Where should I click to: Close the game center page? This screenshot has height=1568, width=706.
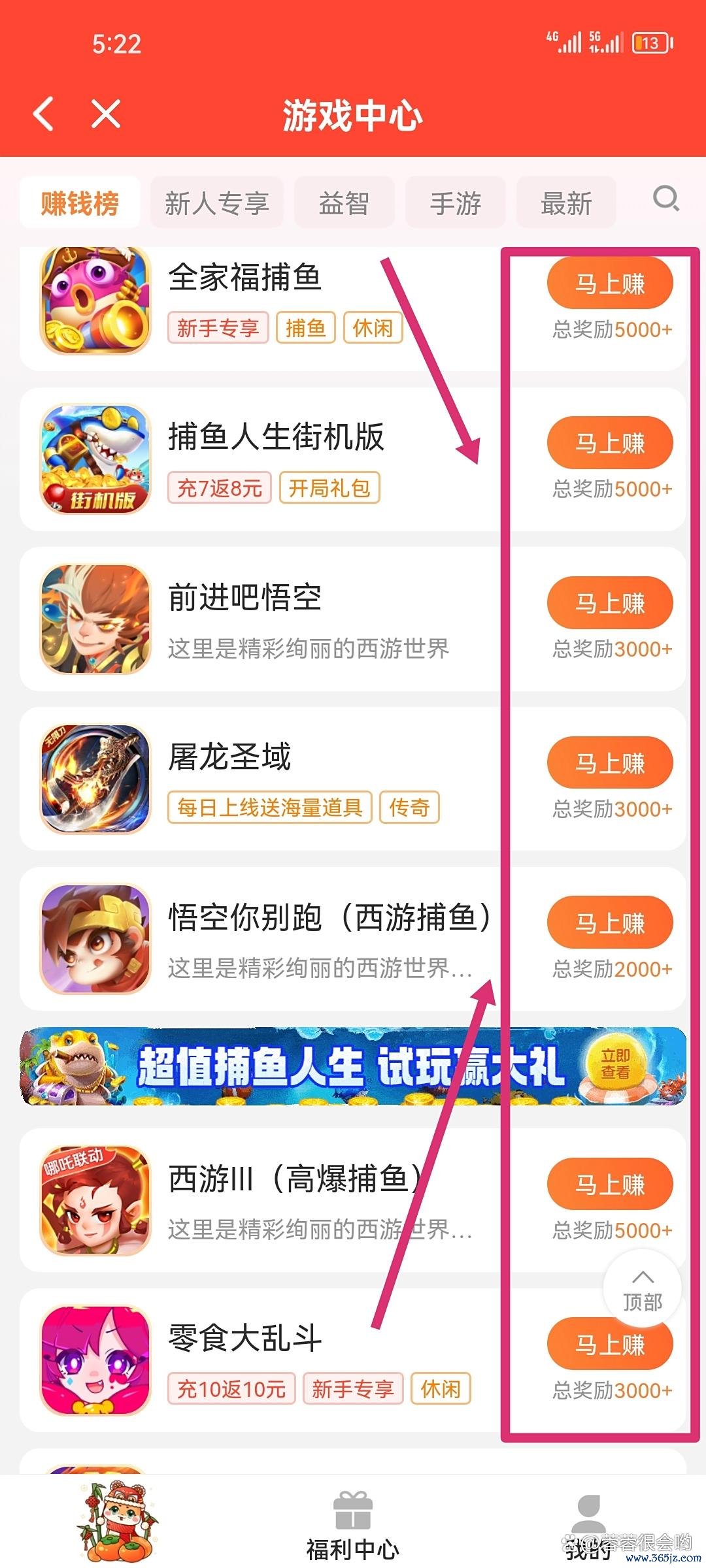pos(106,114)
